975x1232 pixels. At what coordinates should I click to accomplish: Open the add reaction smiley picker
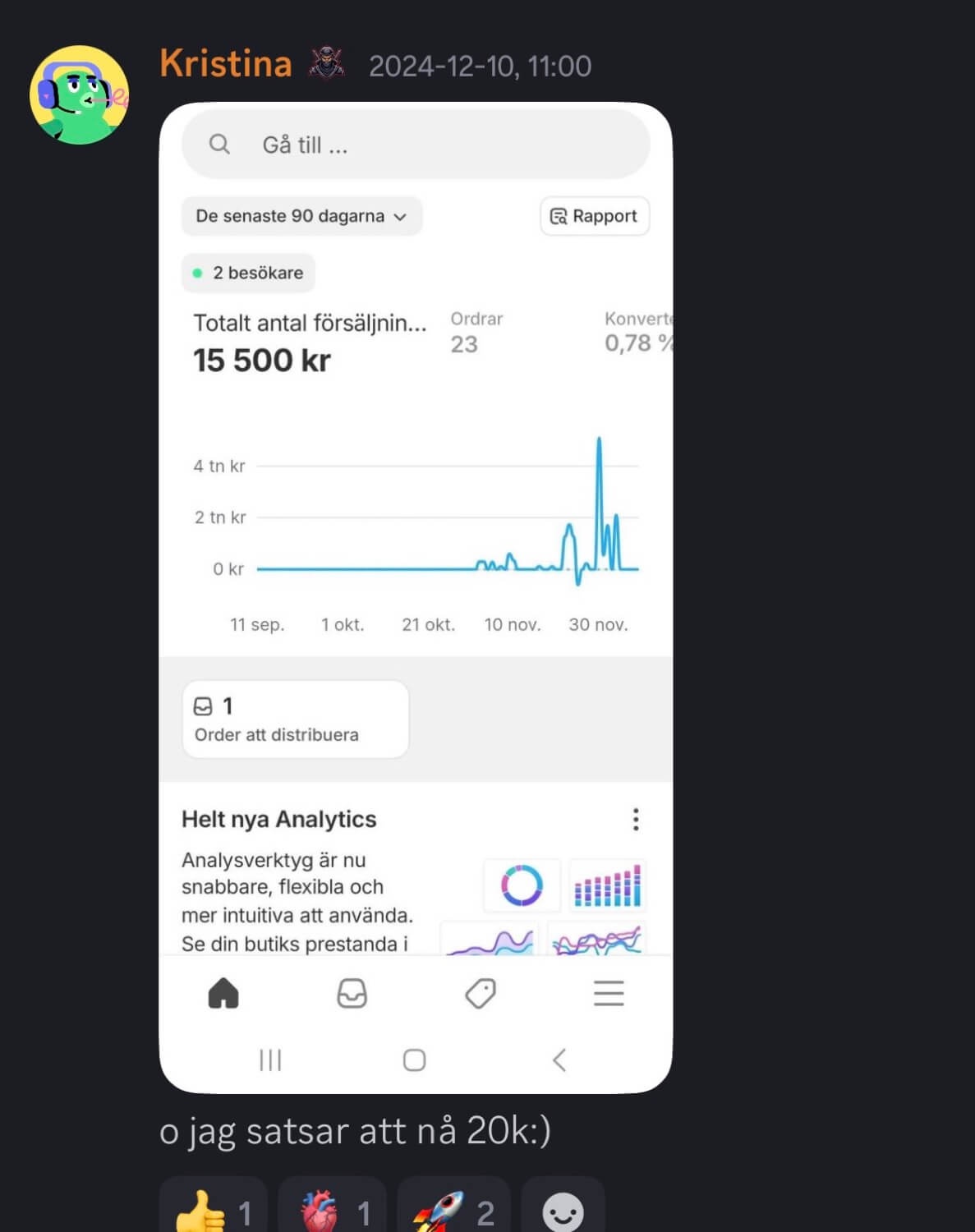[563, 1211]
